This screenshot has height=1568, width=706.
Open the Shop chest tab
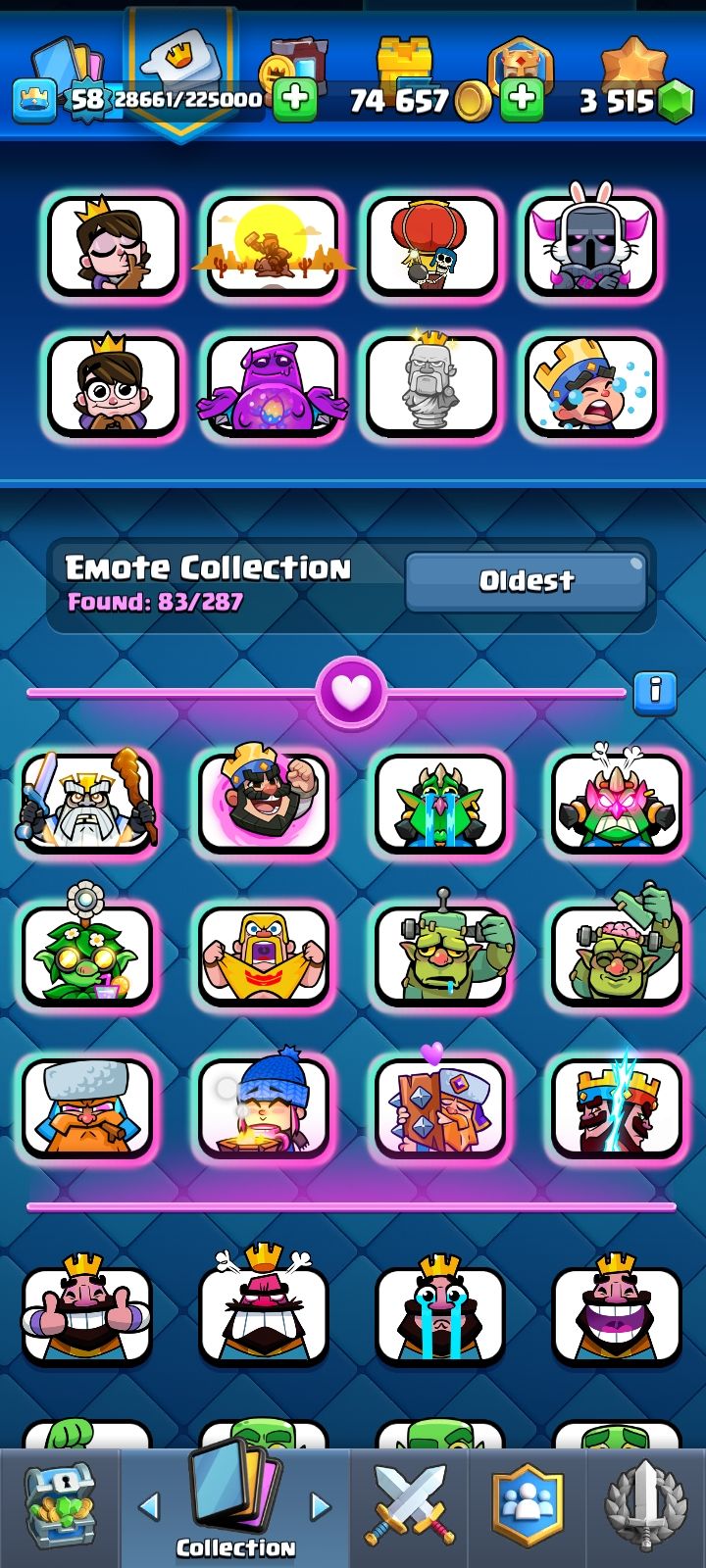(60, 1506)
